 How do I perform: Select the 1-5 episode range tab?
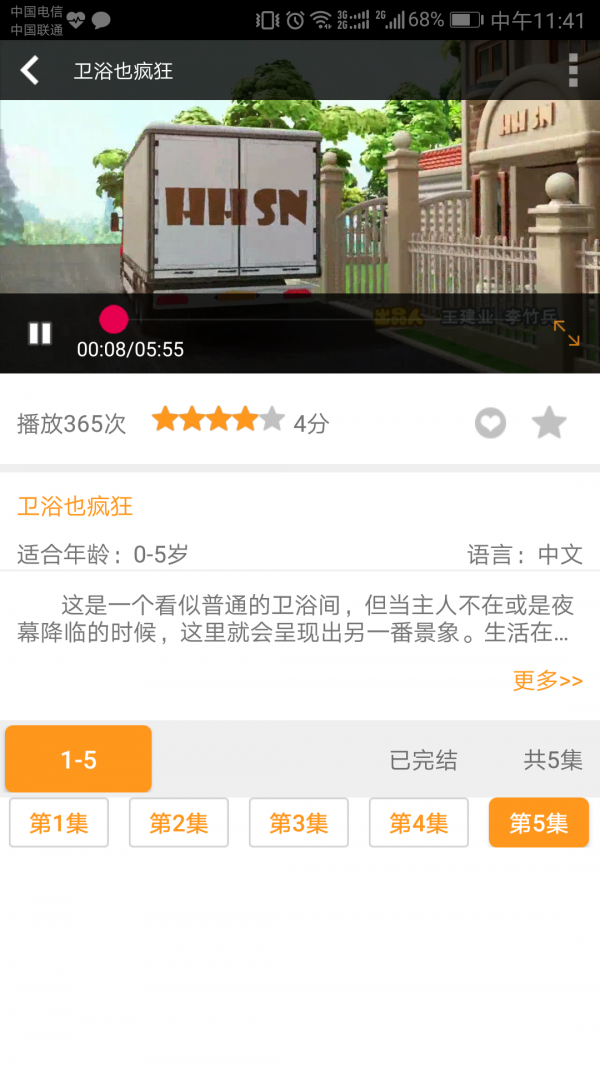click(x=79, y=760)
